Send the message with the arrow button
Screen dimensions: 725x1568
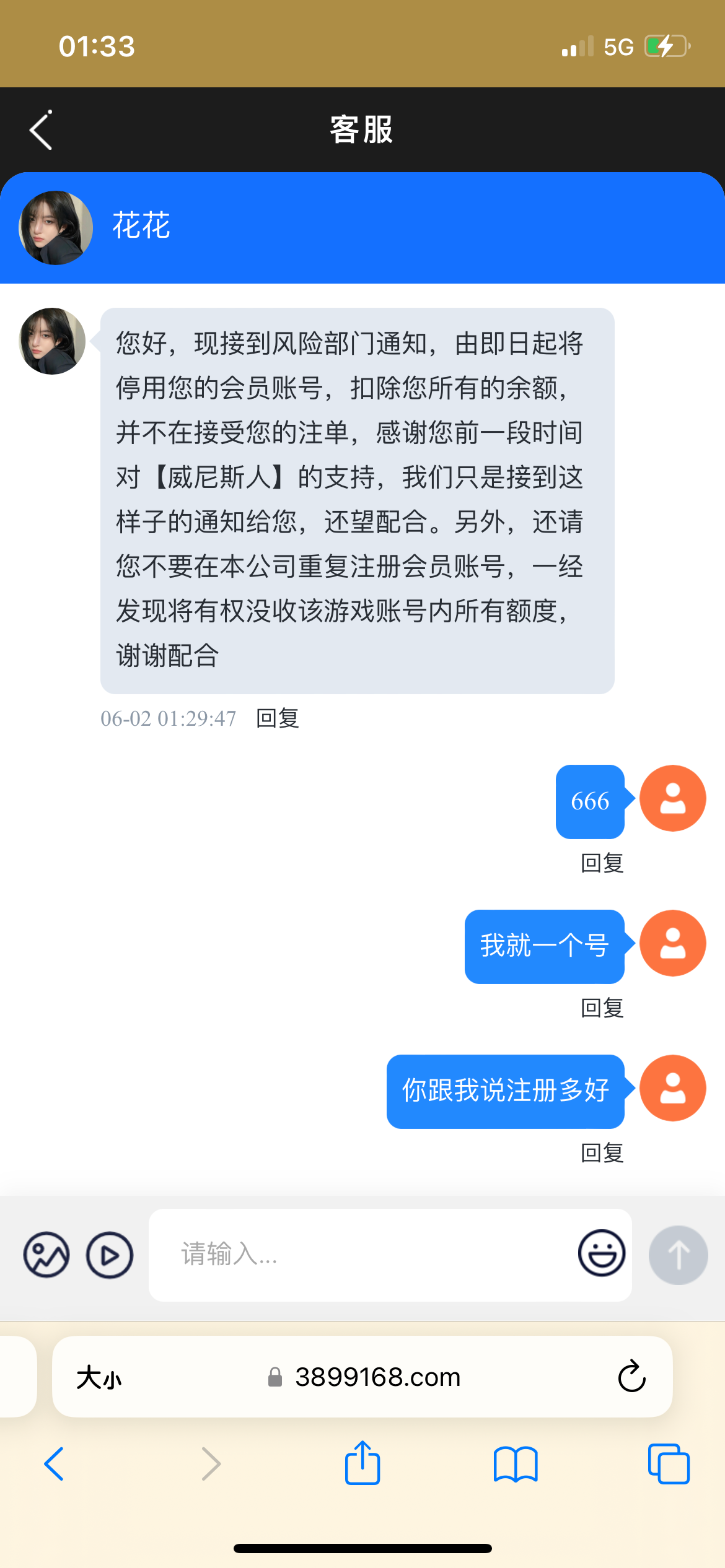(x=678, y=1255)
